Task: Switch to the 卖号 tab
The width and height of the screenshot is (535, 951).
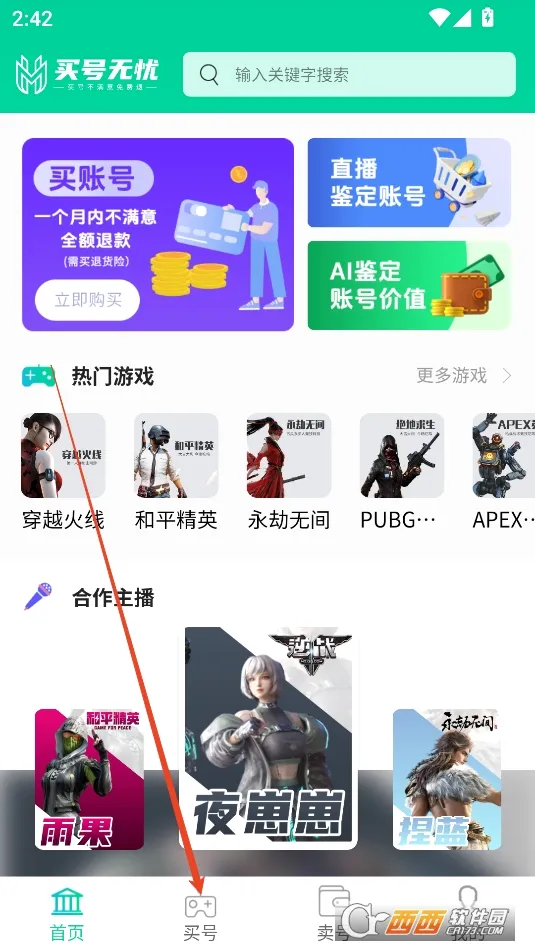Action: tap(334, 915)
